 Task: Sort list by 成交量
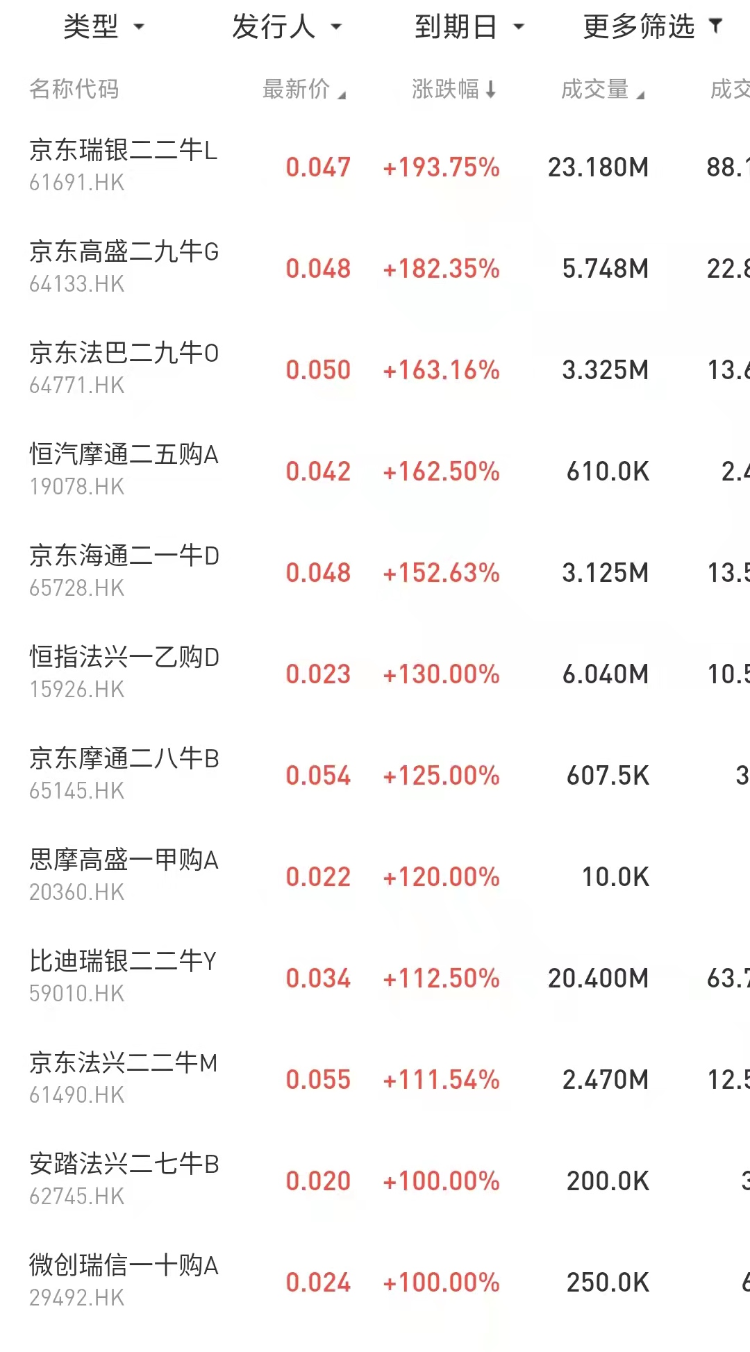coord(602,89)
